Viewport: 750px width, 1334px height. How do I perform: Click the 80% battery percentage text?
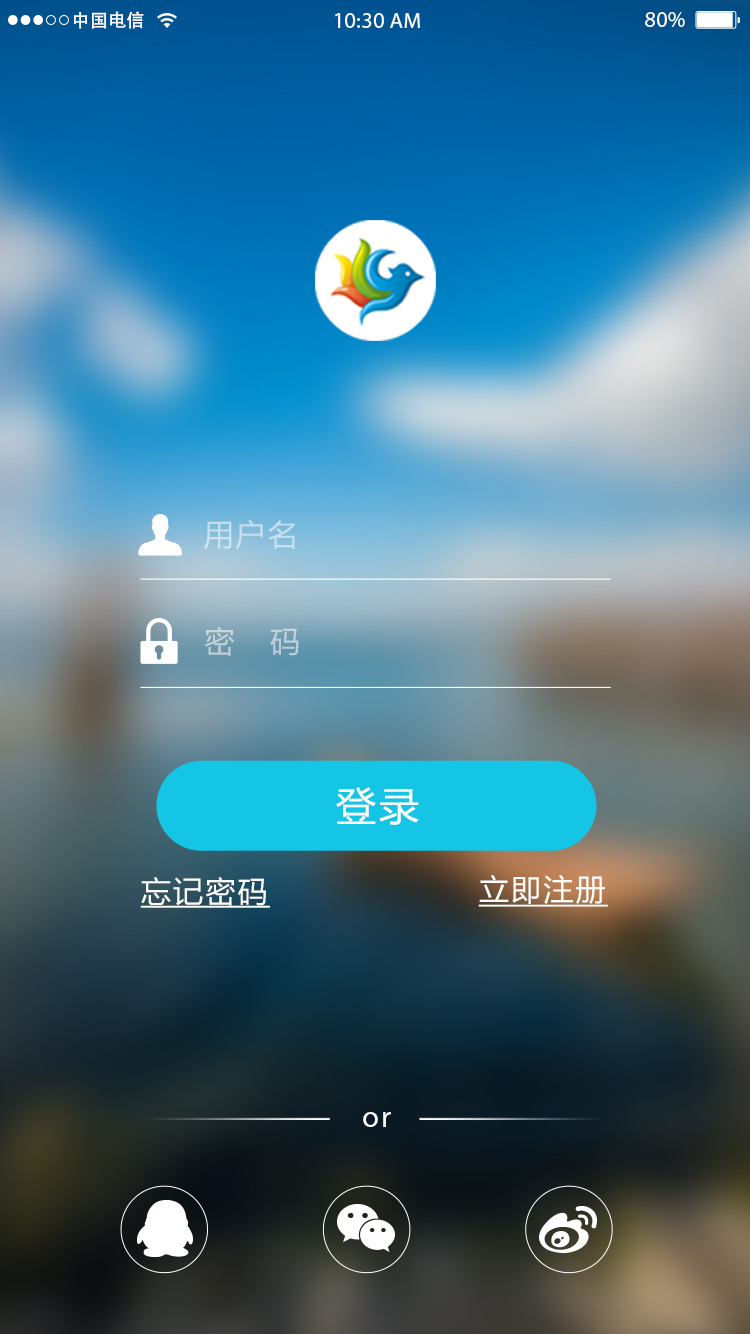tap(665, 18)
